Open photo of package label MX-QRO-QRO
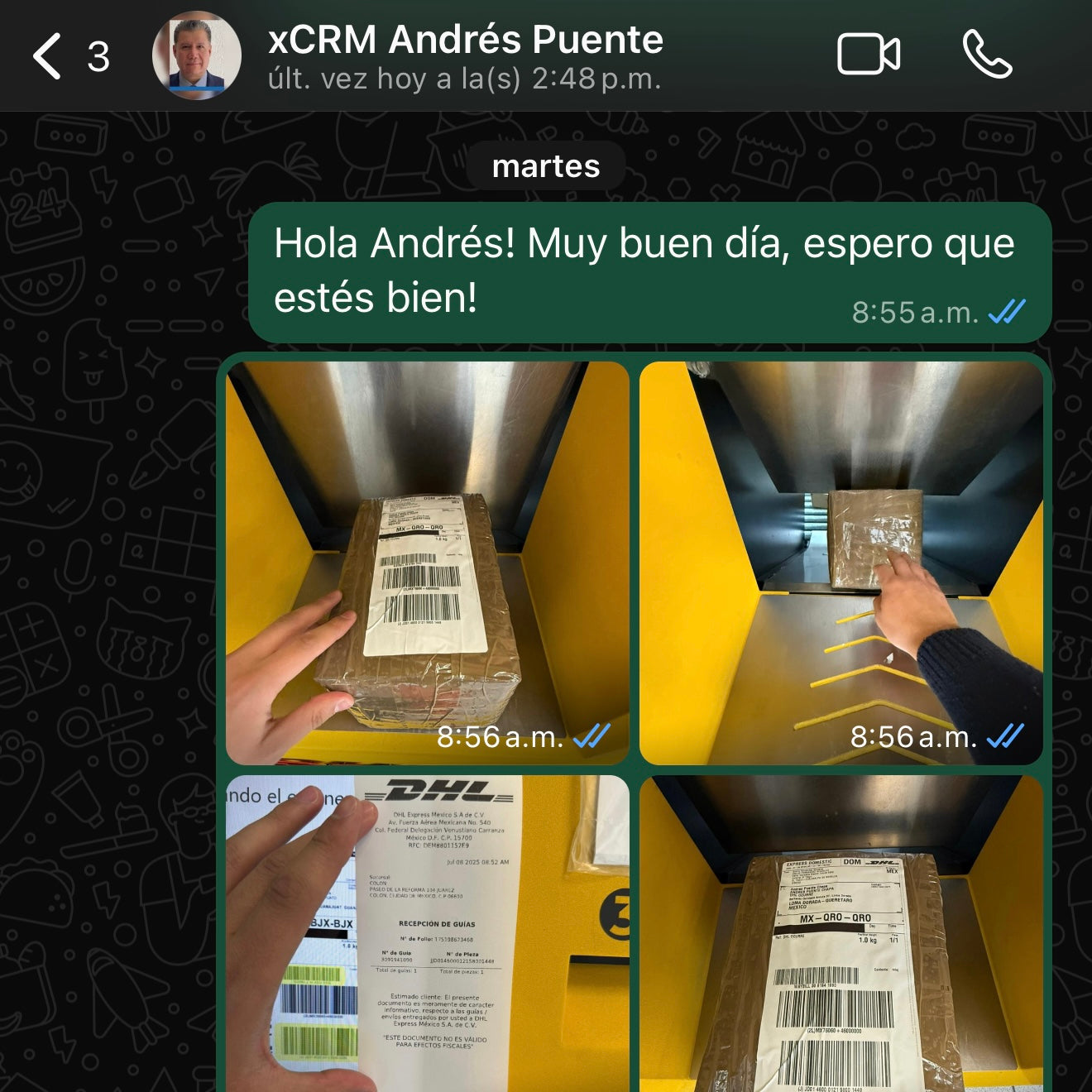Screen dimensions: 1092x1092 pyautogui.click(x=841, y=933)
